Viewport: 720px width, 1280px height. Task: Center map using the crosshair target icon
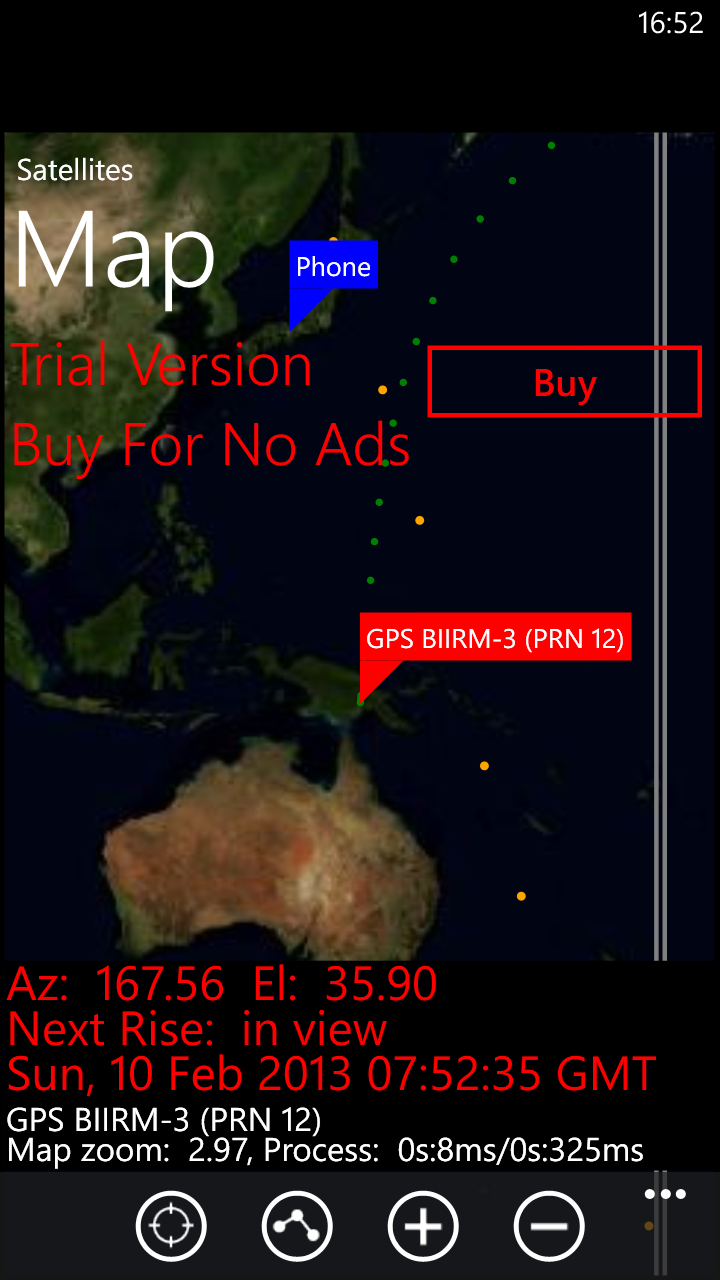tap(171, 1225)
